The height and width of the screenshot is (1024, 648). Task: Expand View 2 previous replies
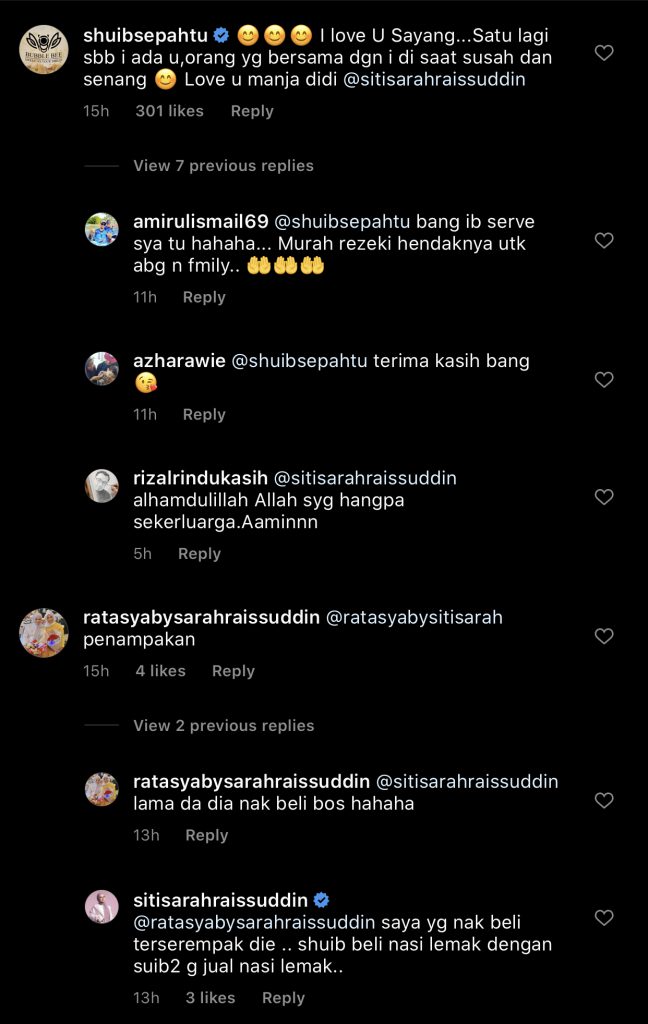click(223, 726)
